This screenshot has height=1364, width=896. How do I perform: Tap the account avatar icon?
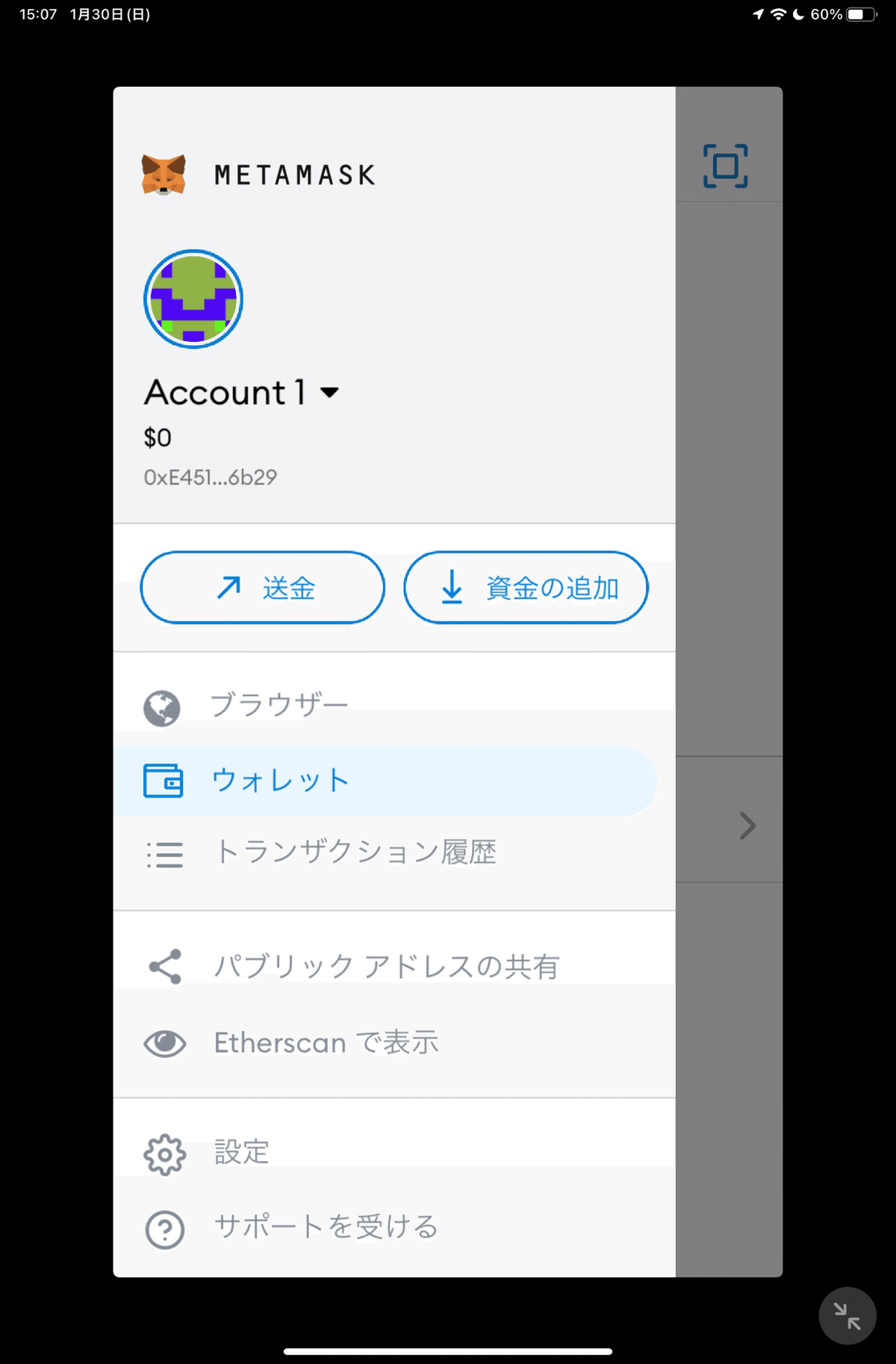pos(193,299)
